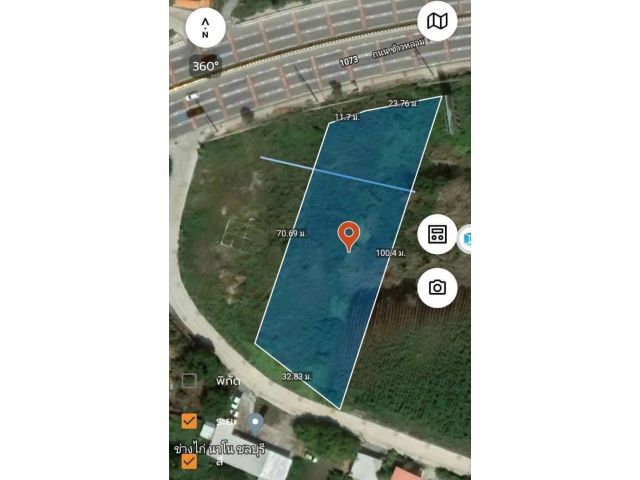The height and width of the screenshot is (480, 640).
Task: Tap the camera capture button
Action: tap(437, 288)
